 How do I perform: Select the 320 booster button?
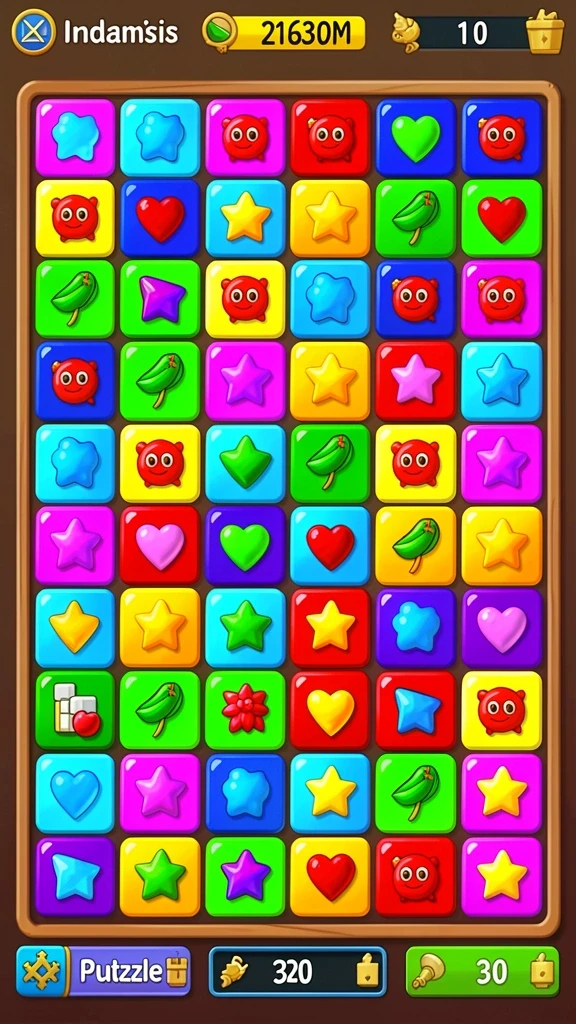click(x=298, y=972)
